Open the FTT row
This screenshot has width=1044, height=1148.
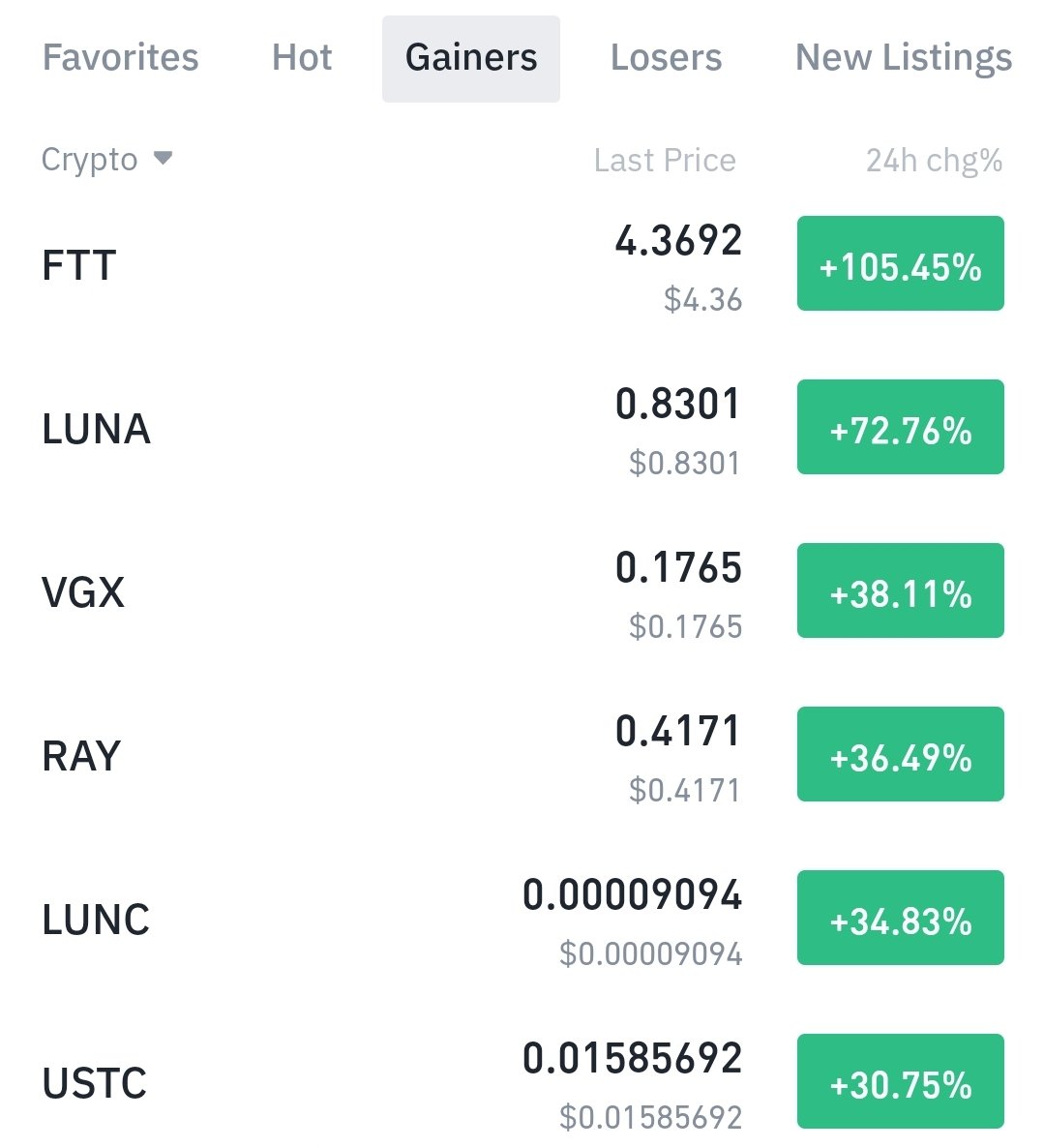click(522, 265)
